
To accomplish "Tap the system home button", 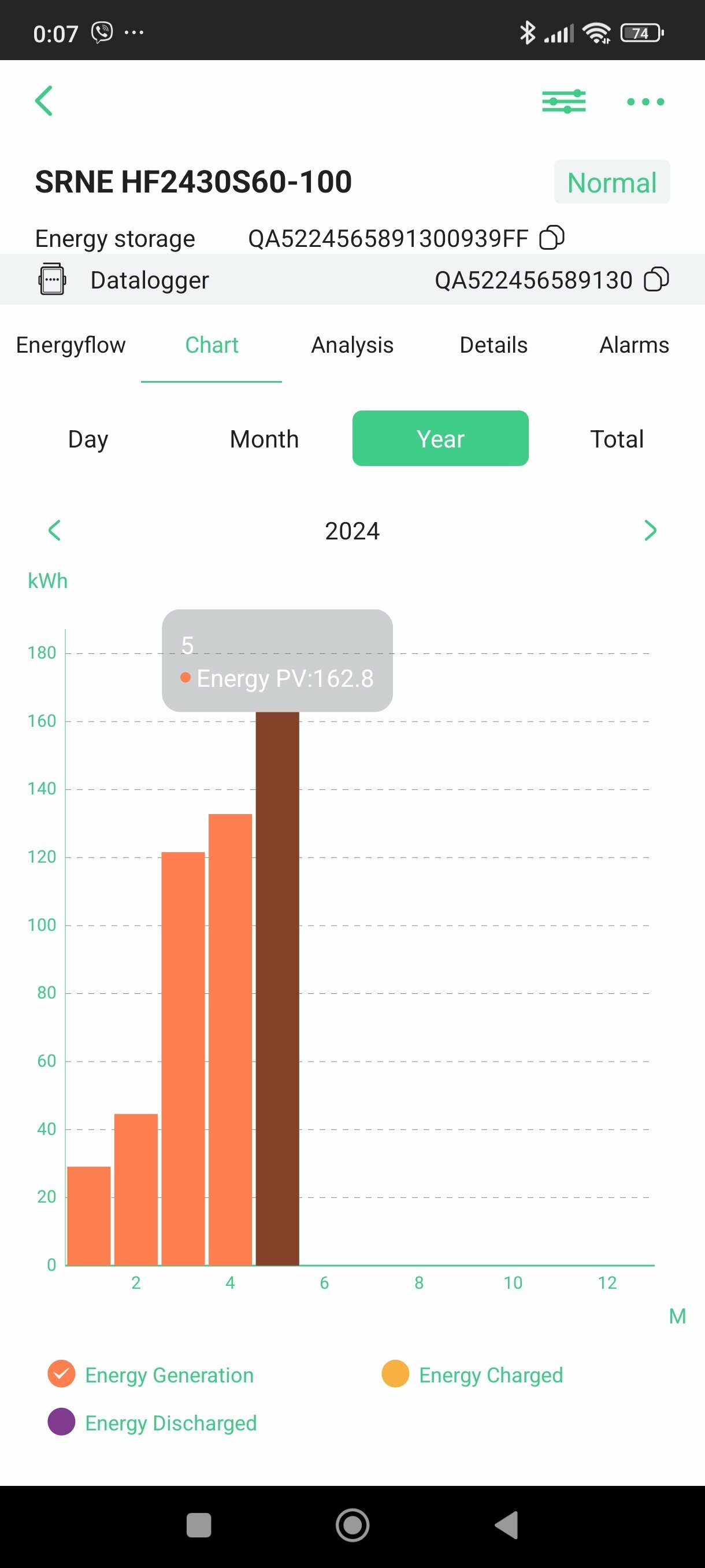I will point(352,1525).
